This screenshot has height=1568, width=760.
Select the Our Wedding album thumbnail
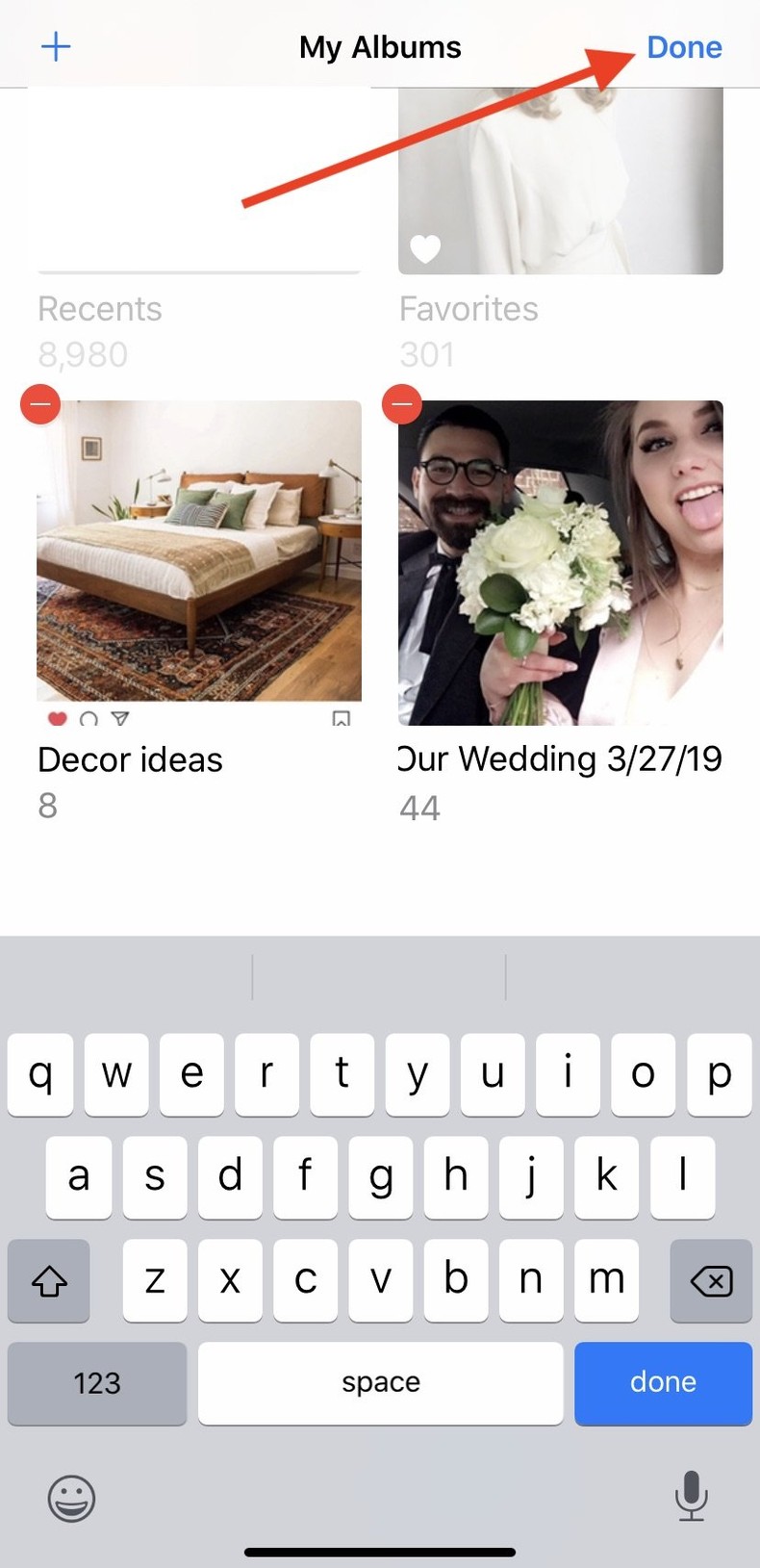coord(561,563)
